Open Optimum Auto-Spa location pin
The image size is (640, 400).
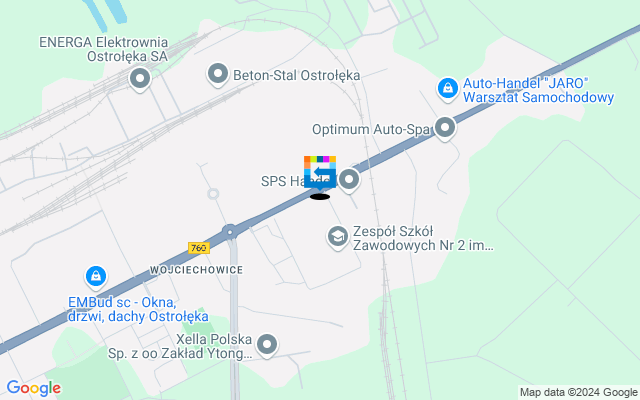[445, 128]
